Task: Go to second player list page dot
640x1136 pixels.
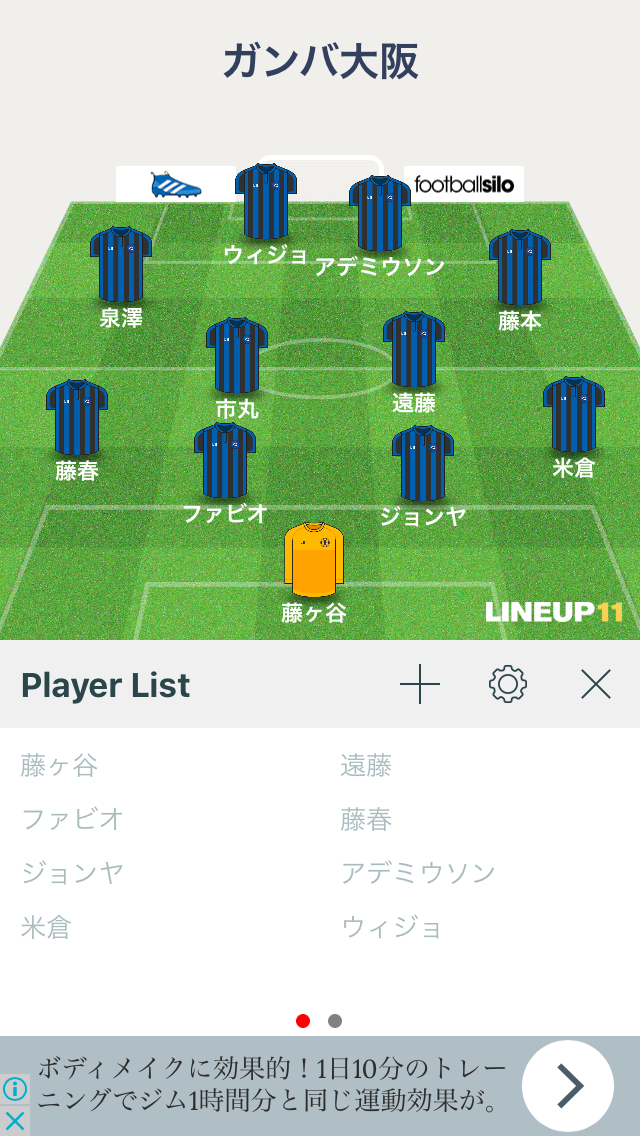Action: (335, 1021)
